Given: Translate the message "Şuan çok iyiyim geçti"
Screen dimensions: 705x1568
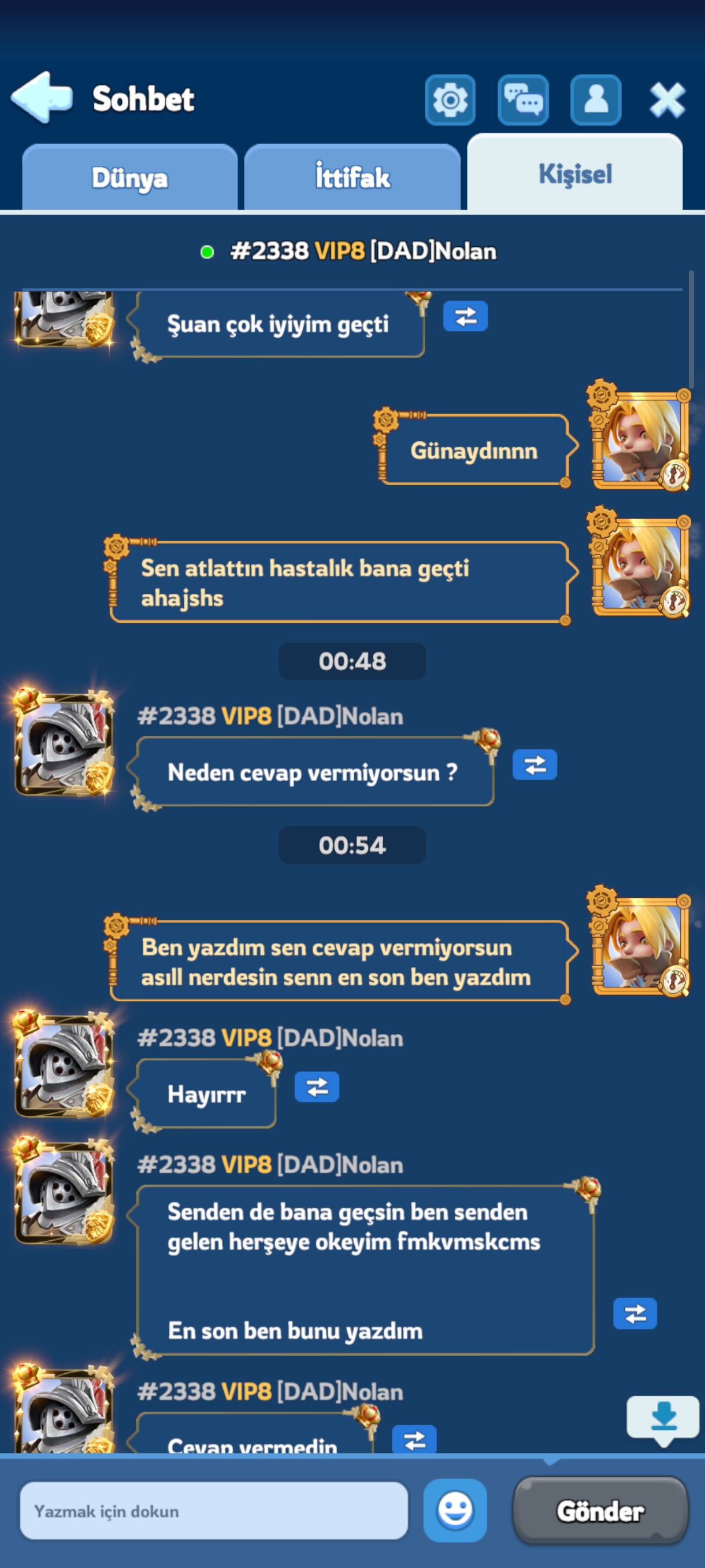Looking at the screenshot, I should click(465, 316).
